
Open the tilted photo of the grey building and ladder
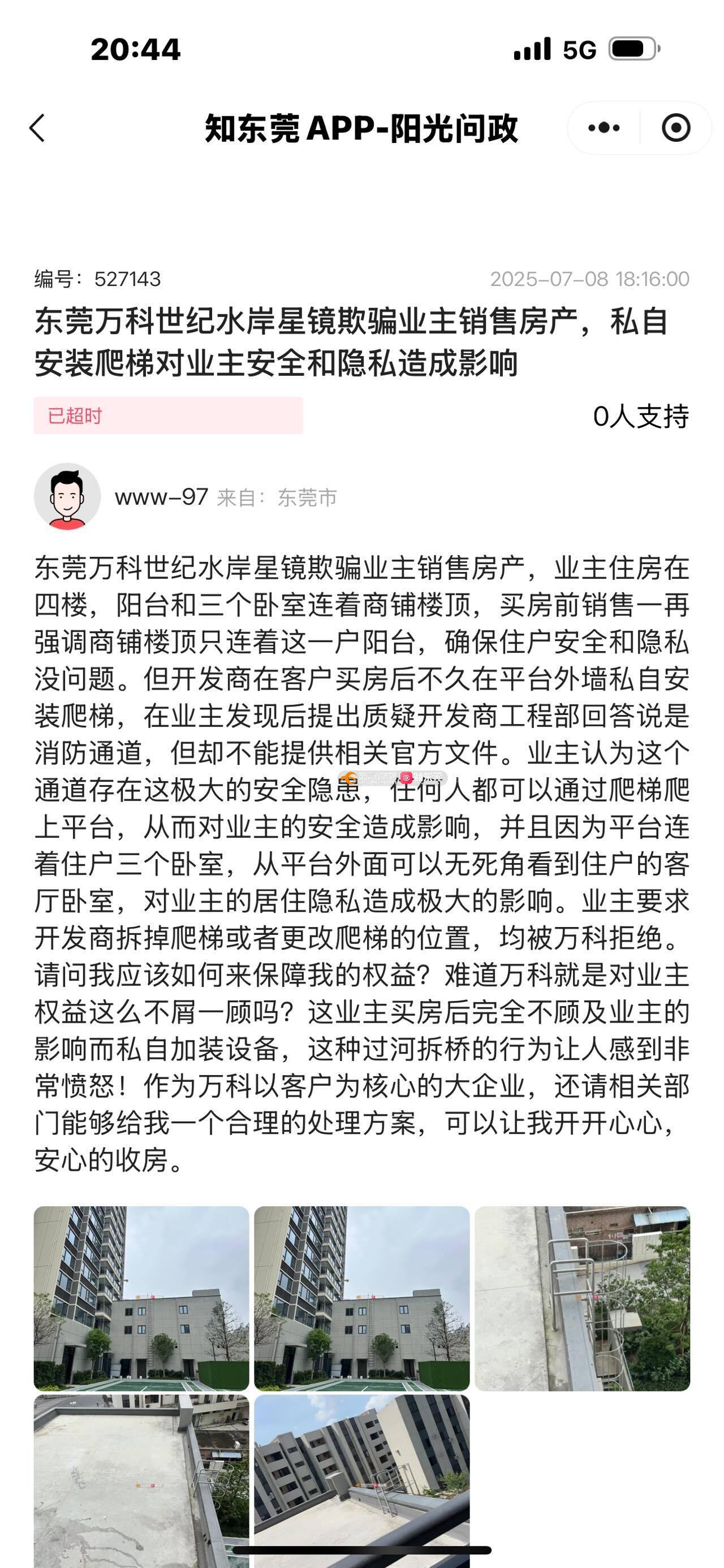pyautogui.click(x=361, y=1480)
